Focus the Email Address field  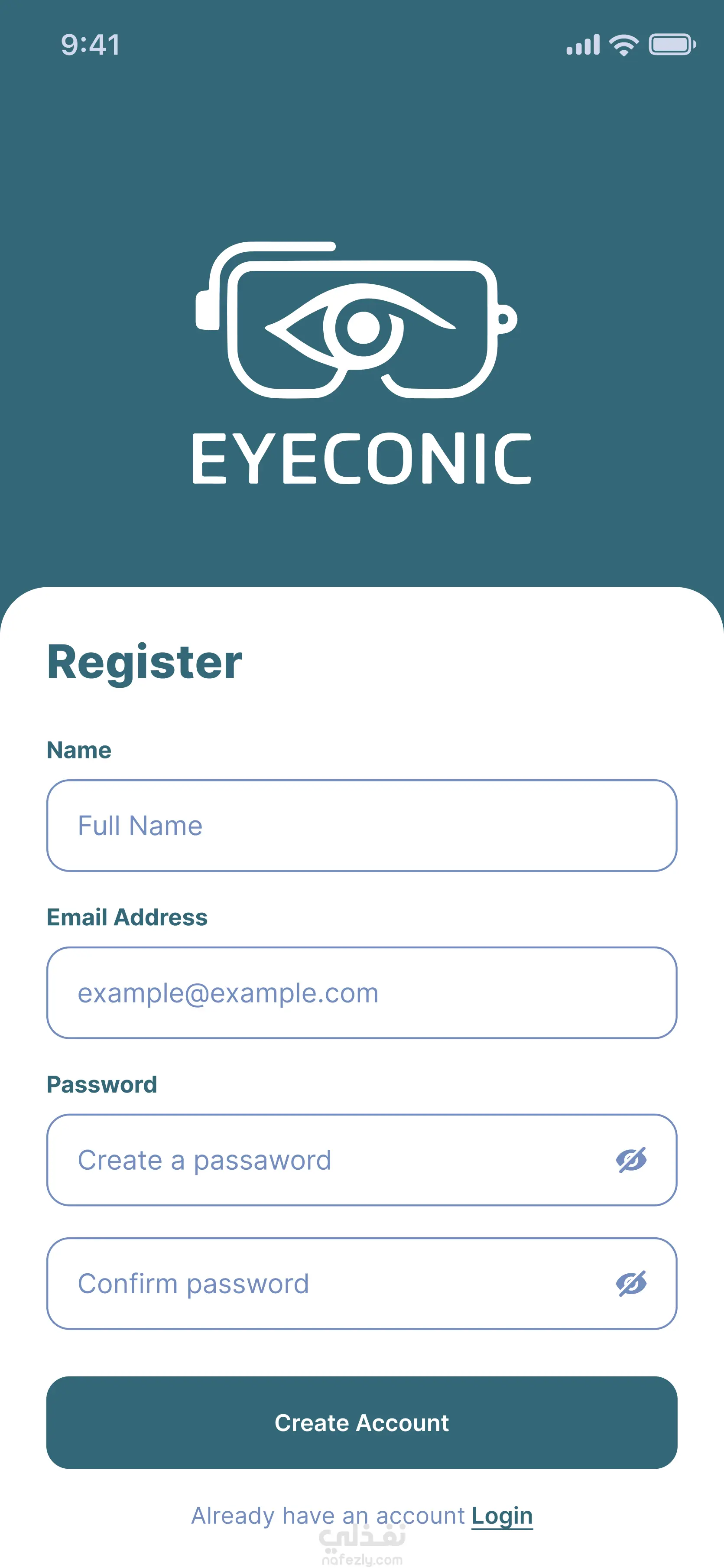pos(361,993)
